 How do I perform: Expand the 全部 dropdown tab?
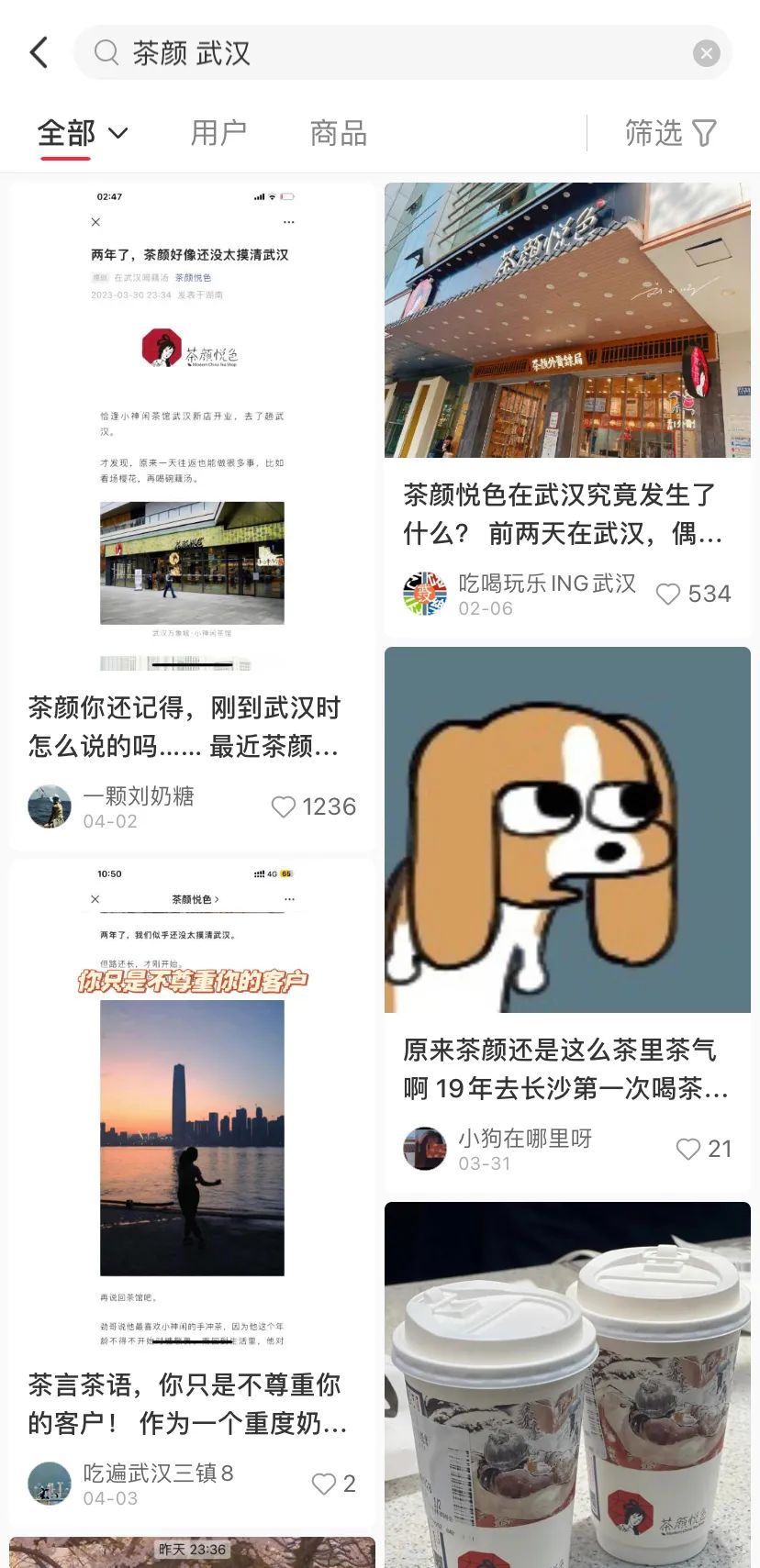83,134
